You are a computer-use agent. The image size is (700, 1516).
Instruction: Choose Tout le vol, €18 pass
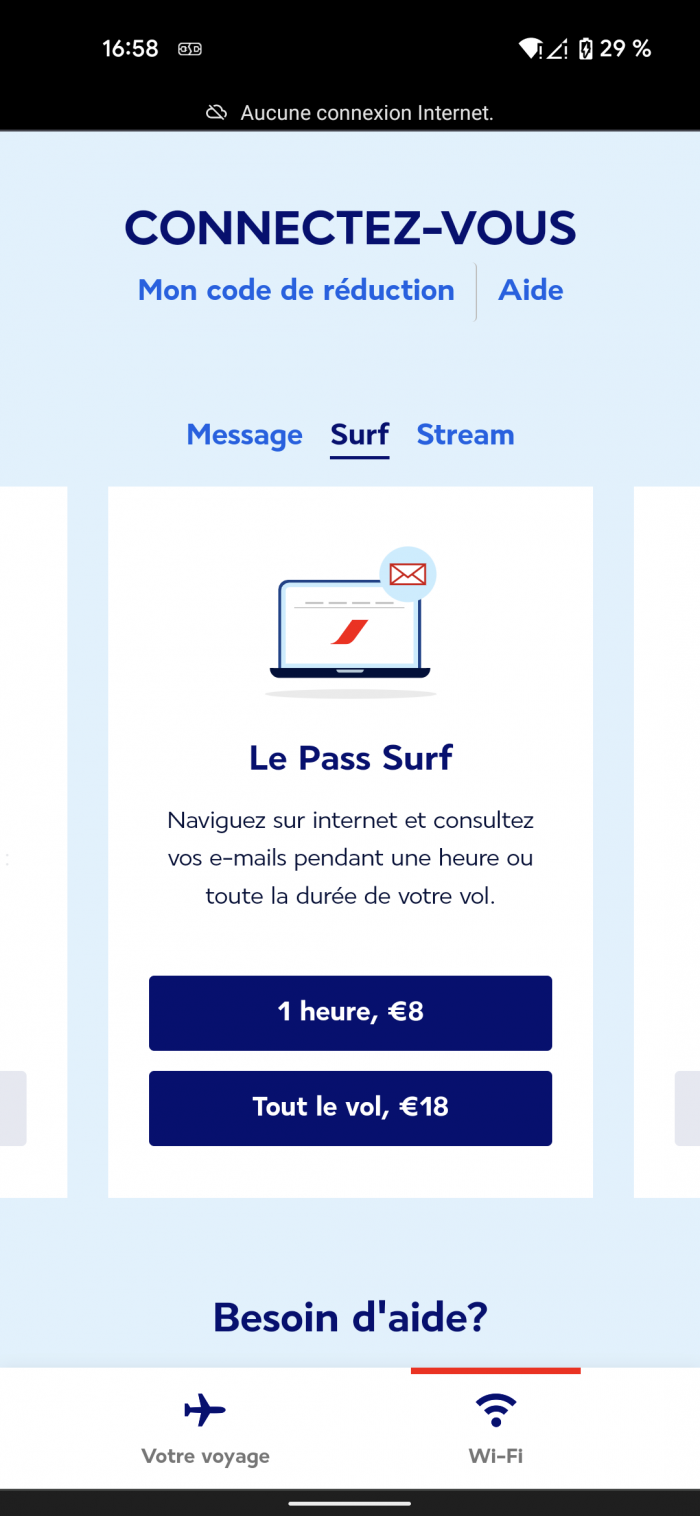350,1107
